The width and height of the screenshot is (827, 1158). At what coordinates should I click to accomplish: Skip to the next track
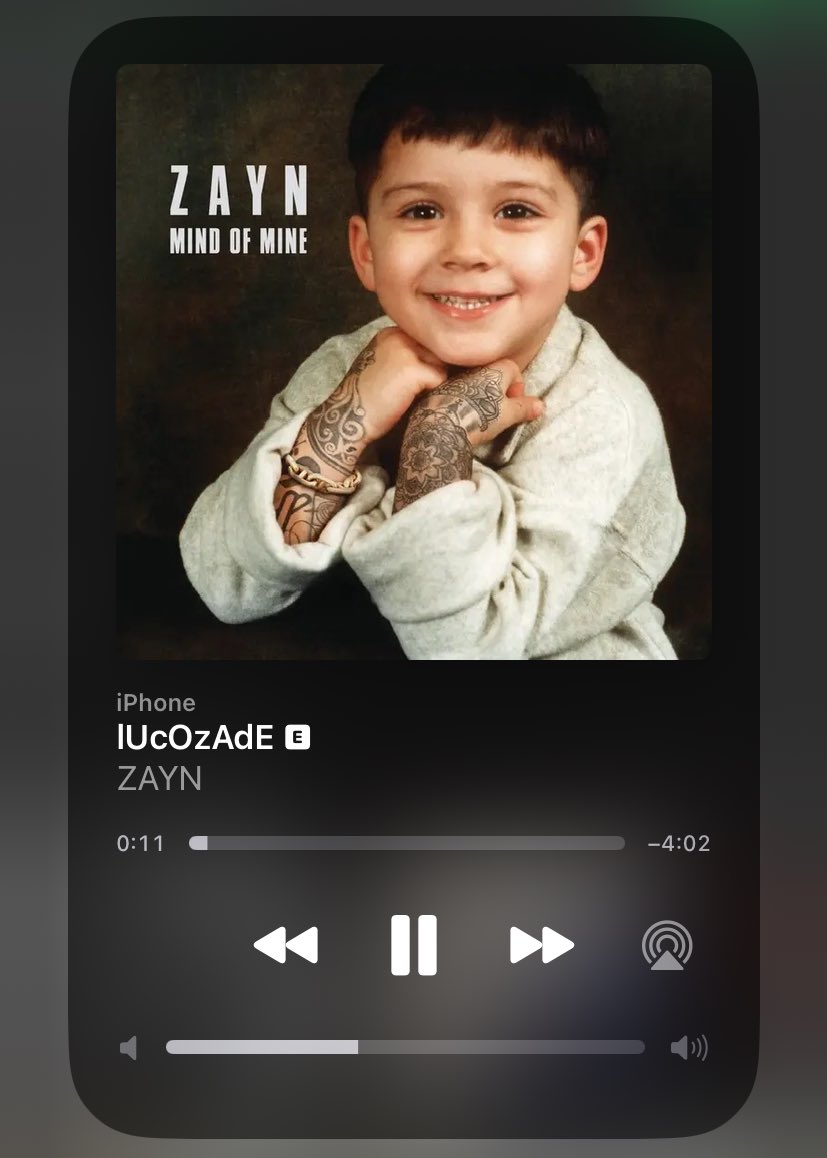tap(541, 944)
